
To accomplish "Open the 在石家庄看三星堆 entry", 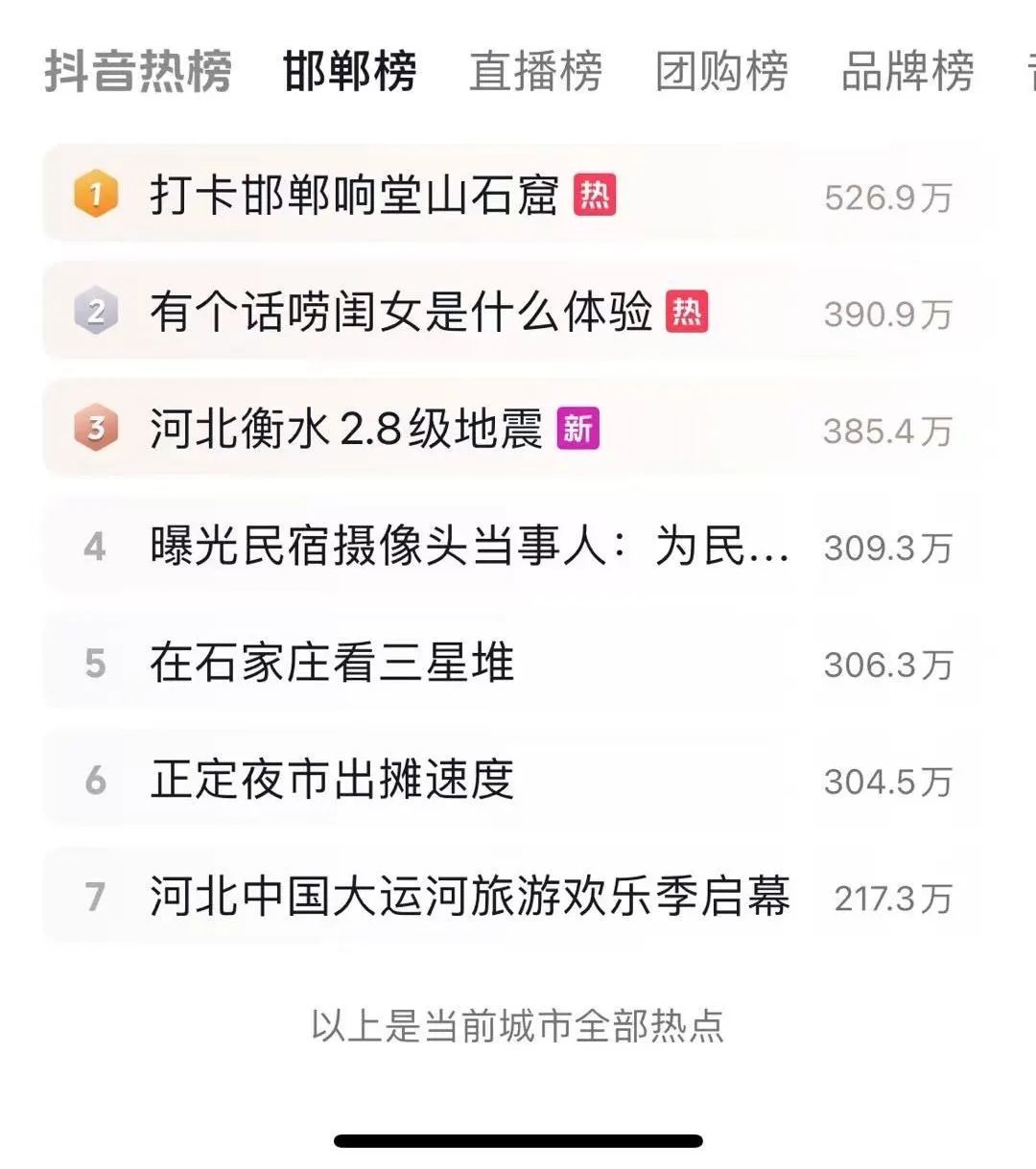I will pos(332,664).
